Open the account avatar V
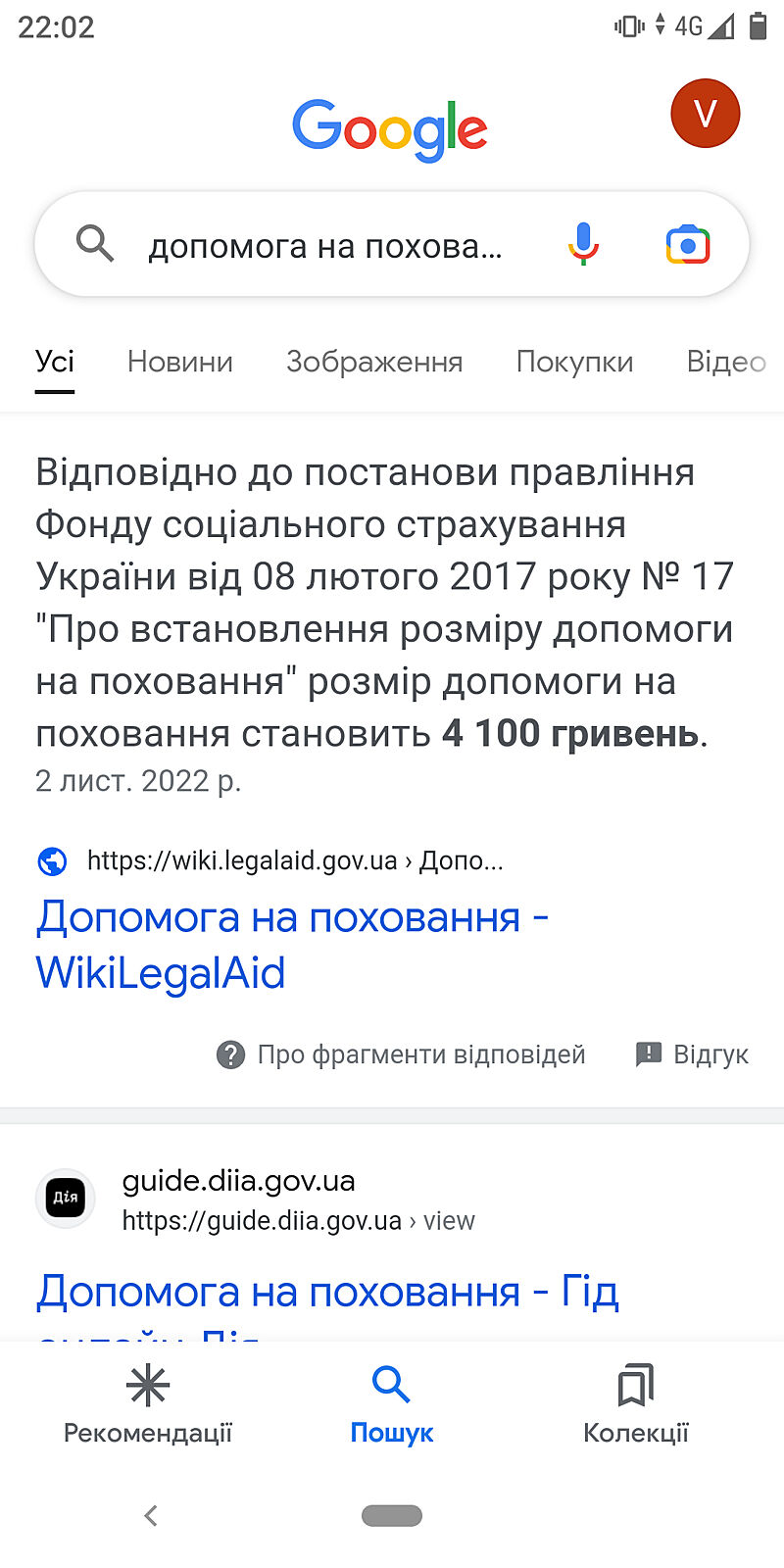 705,114
